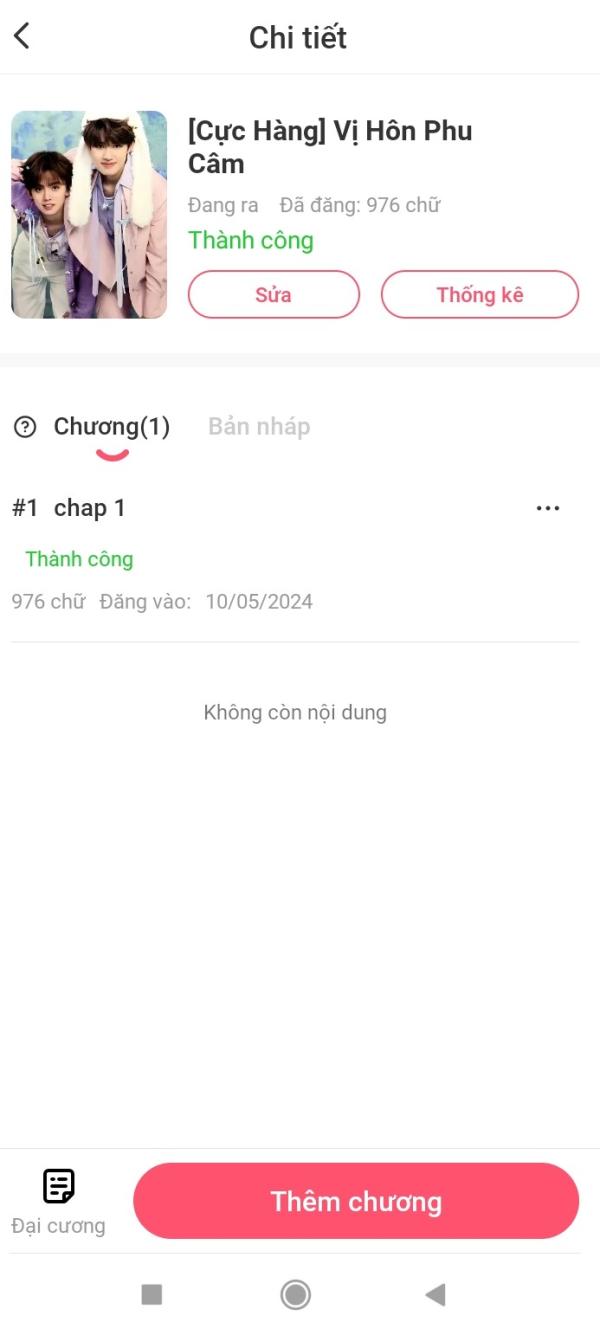The width and height of the screenshot is (600, 1335).
Task: Open chapter #1 chap 1
Action: point(90,508)
